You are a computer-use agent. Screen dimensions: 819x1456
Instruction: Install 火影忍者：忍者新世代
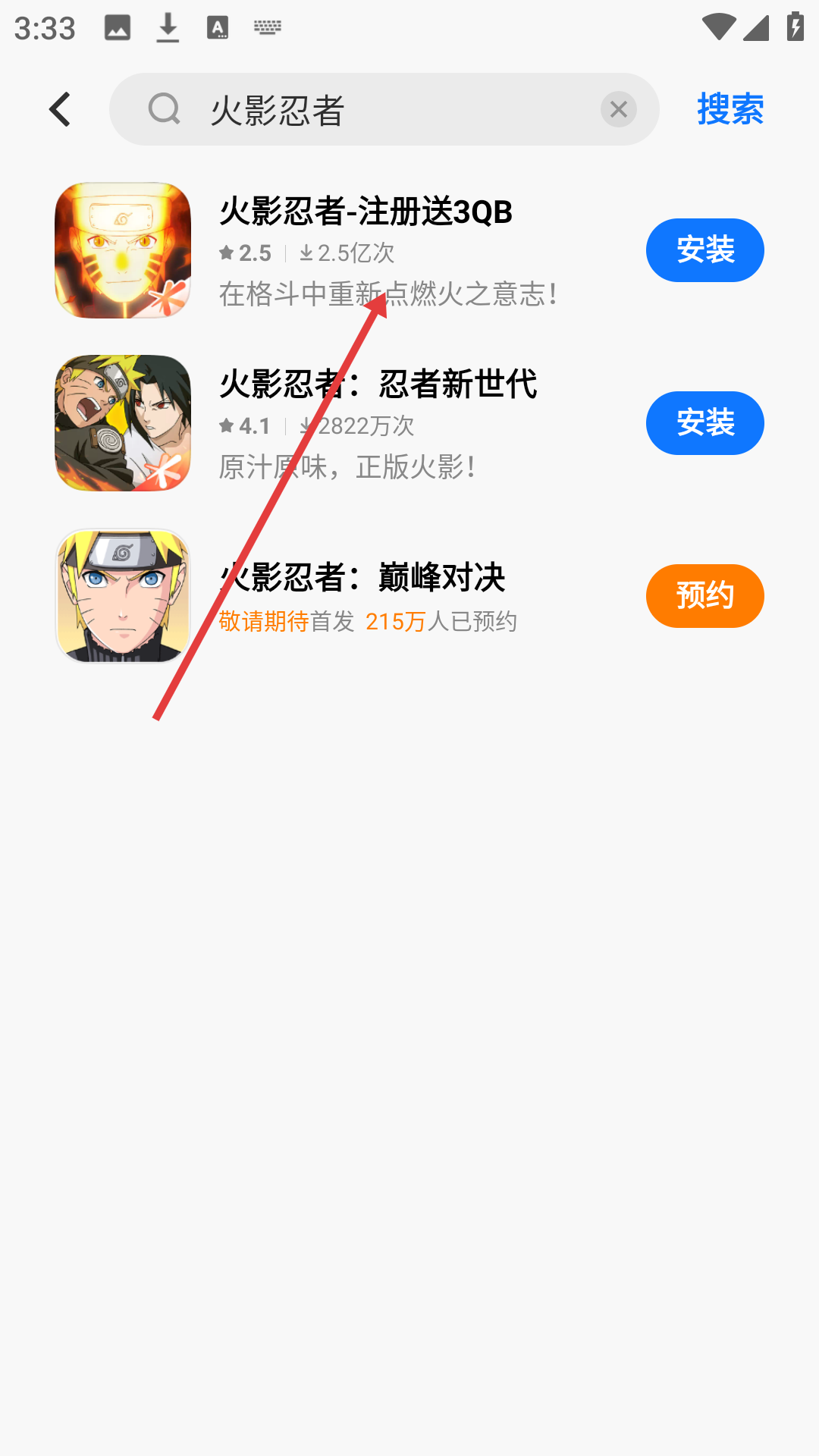click(x=704, y=423)
